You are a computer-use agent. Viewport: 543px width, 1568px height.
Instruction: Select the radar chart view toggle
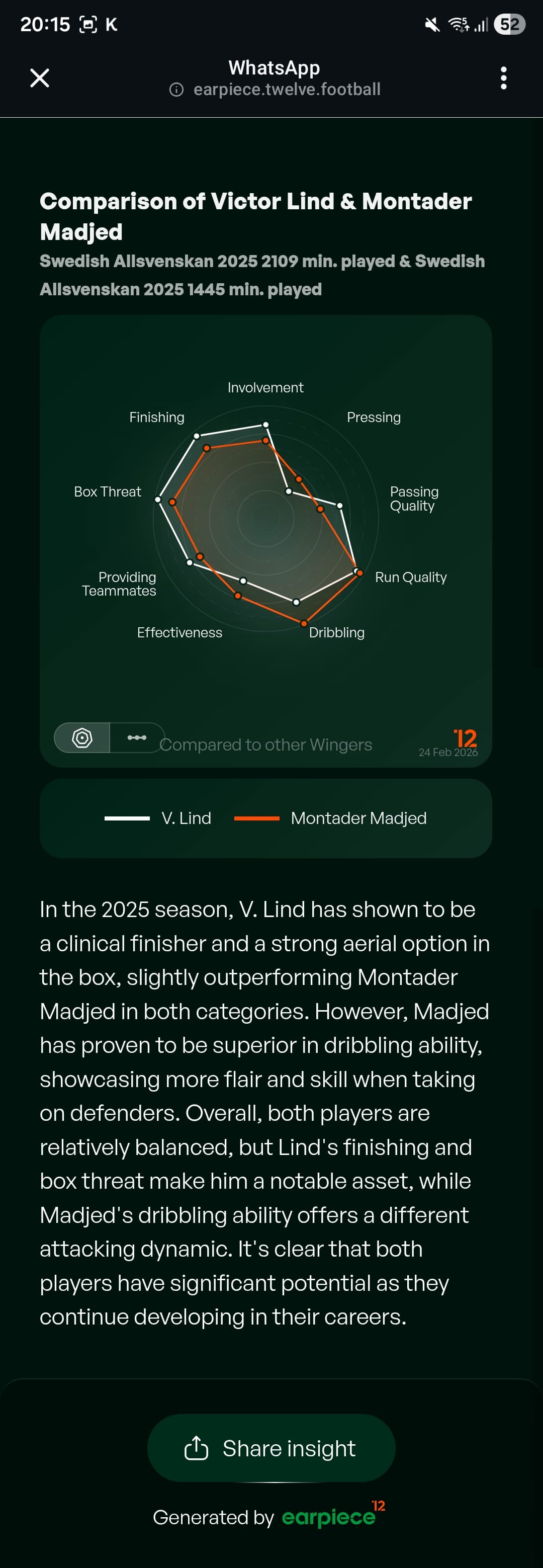82,738
